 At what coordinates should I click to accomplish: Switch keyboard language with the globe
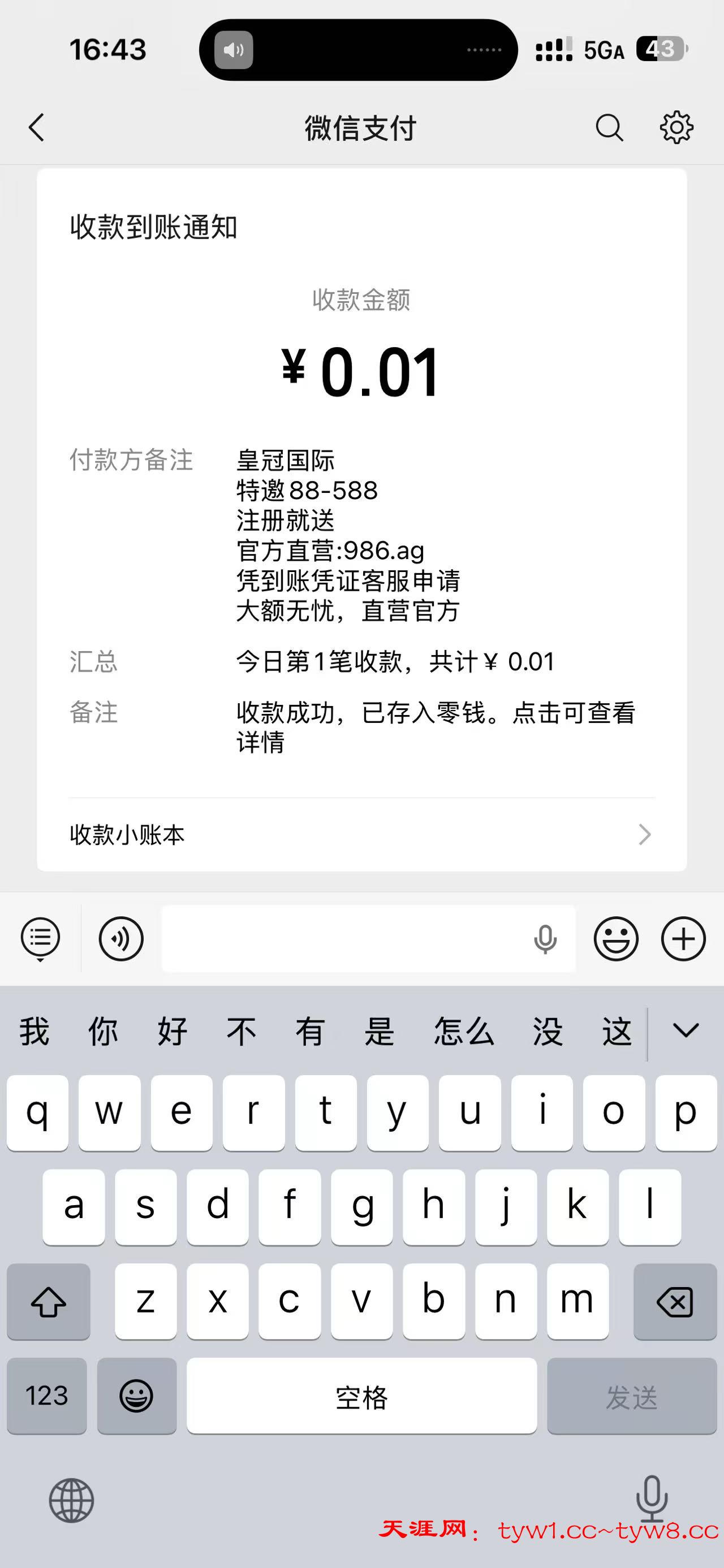point(71,1500)
